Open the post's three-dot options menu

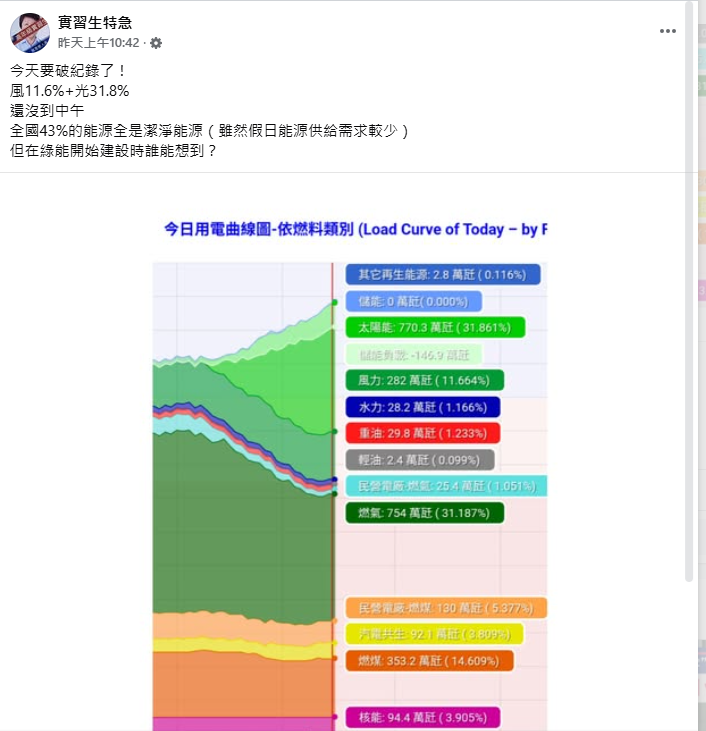tap(668, 31)
